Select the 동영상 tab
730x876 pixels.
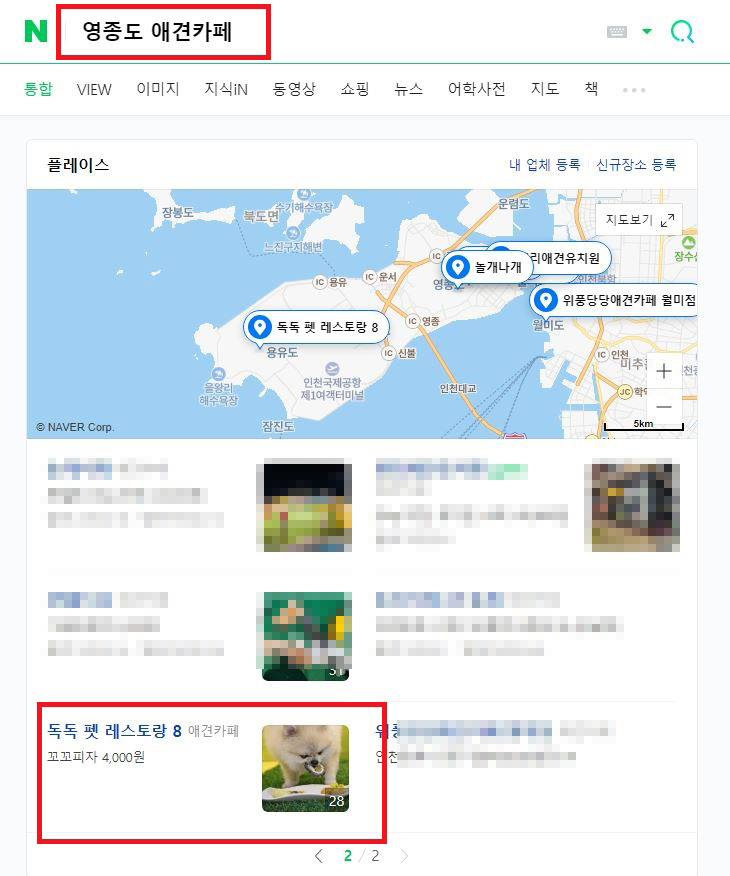[x=294, y=89]
